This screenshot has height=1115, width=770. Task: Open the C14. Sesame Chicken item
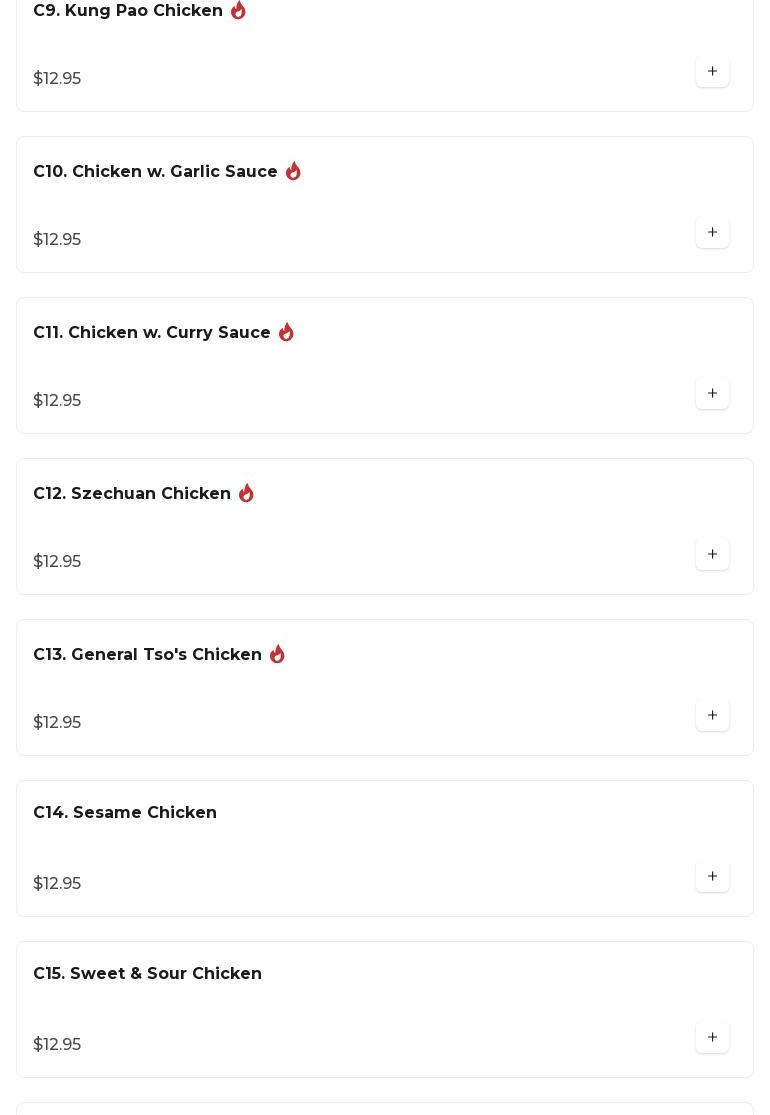125,813
